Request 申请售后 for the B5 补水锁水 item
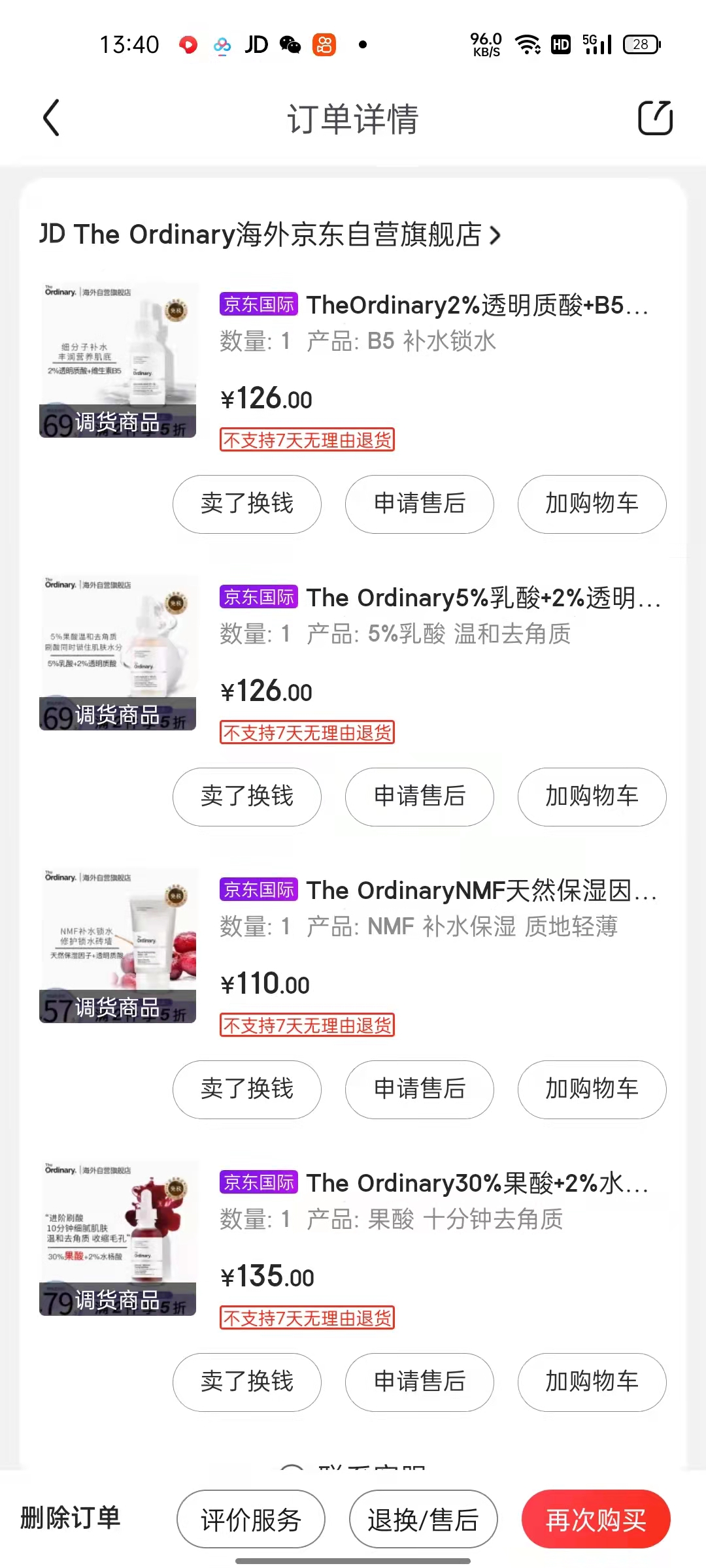 pos(419,504)
